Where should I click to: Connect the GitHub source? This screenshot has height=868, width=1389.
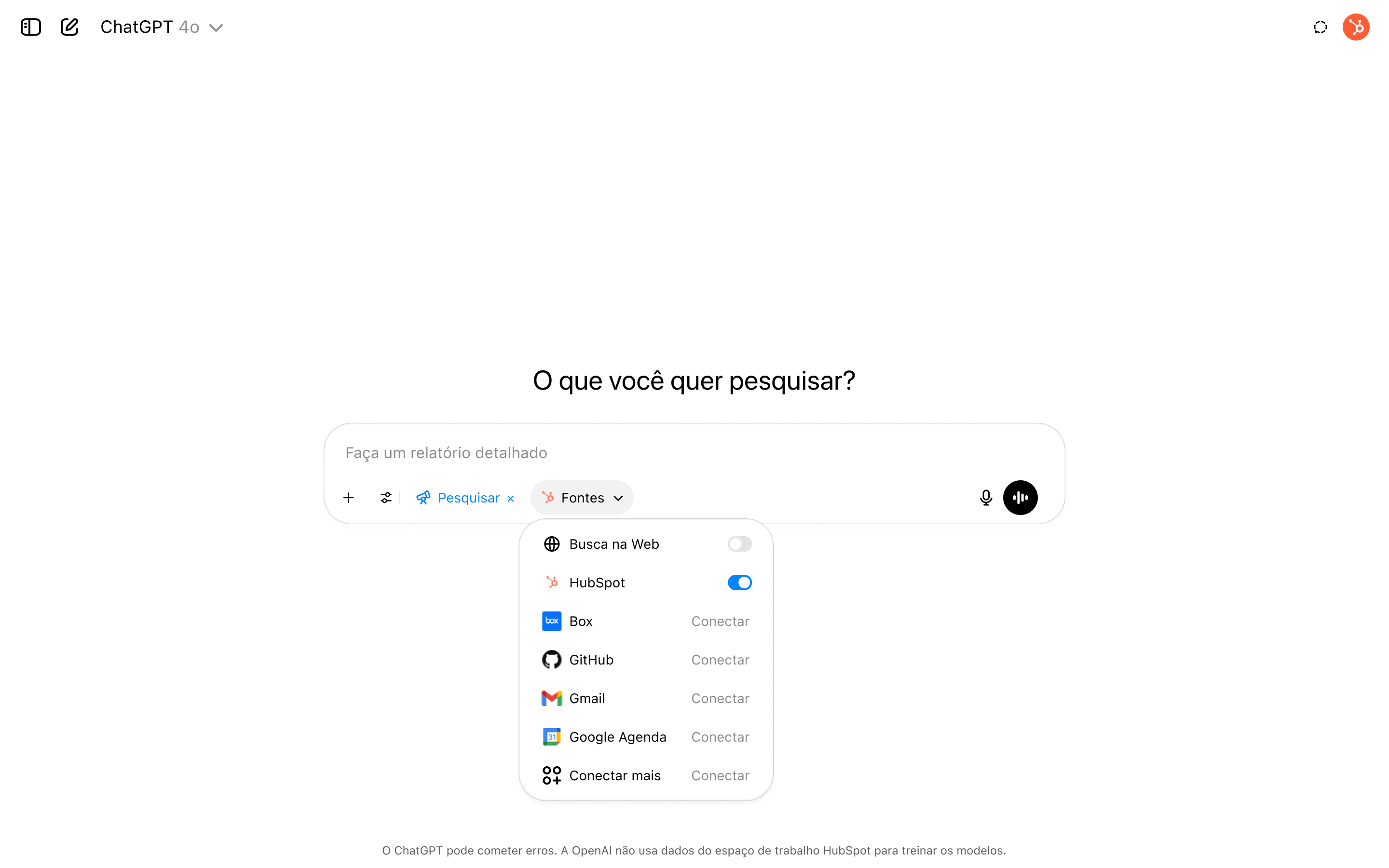(x=720, y=660)
